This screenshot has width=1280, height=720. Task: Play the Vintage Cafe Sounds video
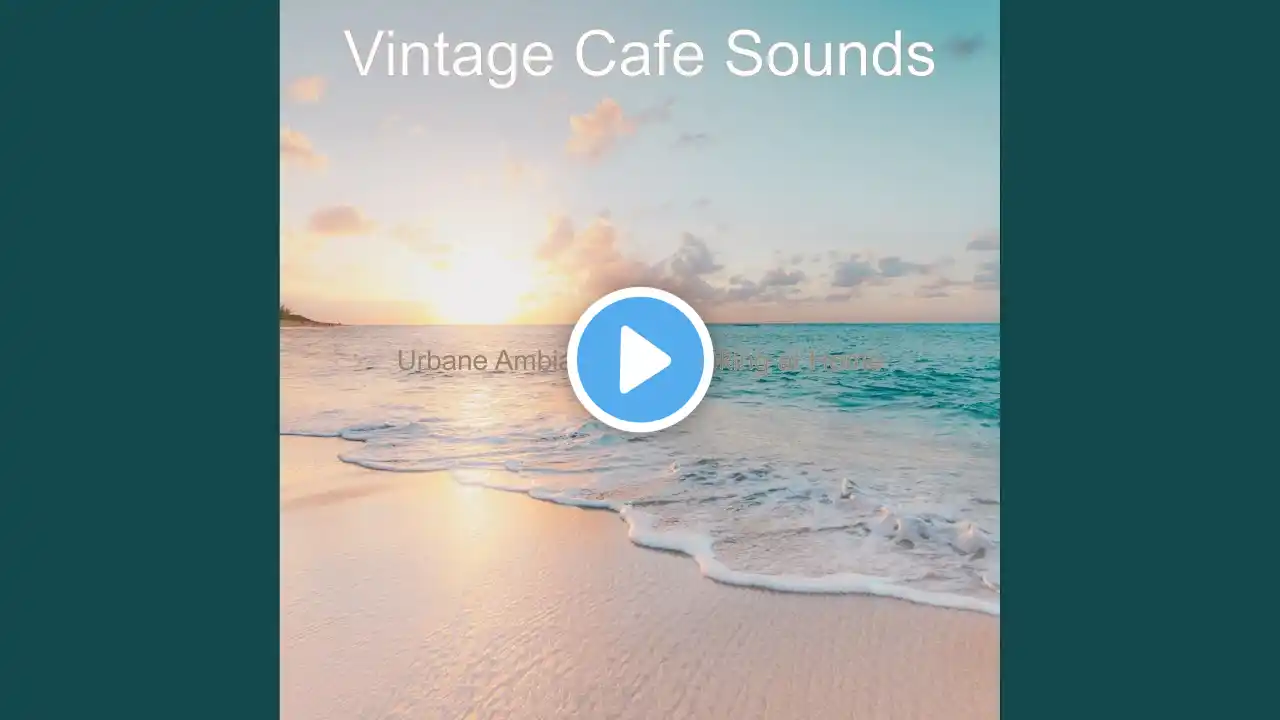(640, 360)
